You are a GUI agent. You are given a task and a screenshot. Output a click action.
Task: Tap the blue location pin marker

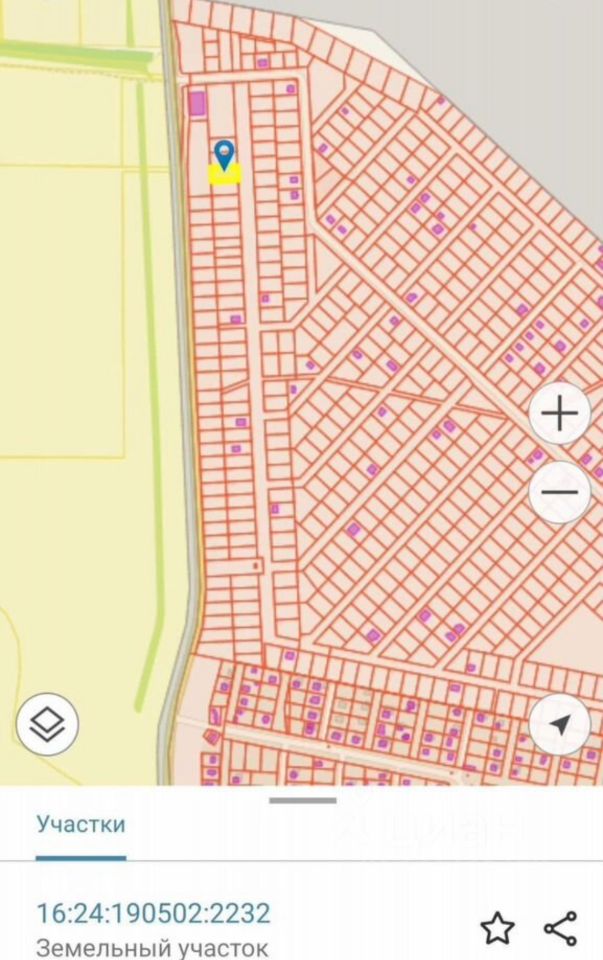[x=225, y=155]
